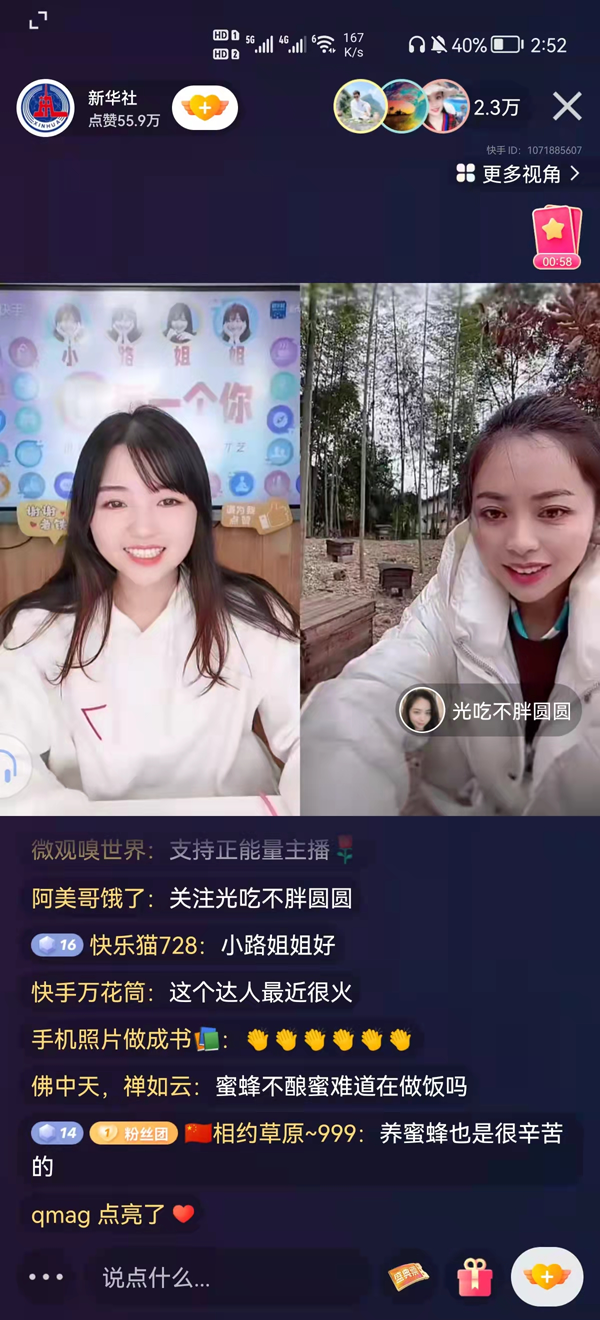Open the 粉丝团 fan club badge
This screenshot has height=1320, width=600.
tap(134, 1133)
